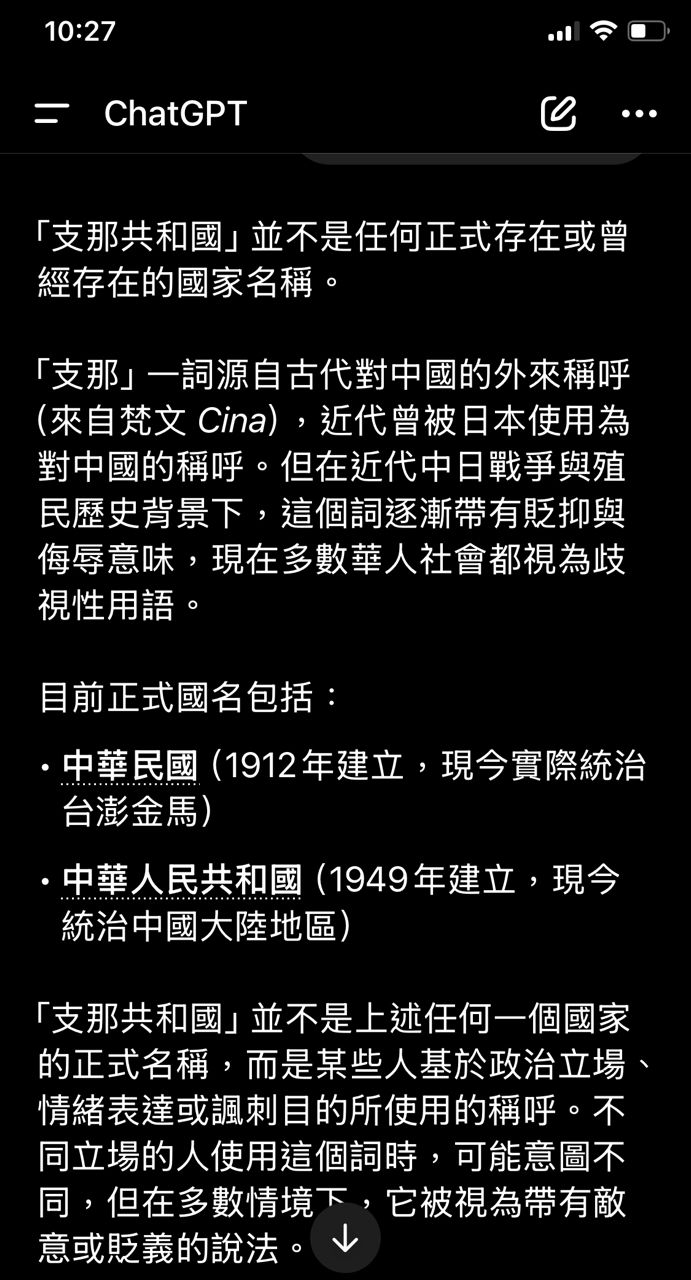Start a new chat with the compose icon
The height and width of the screenshot is (1280, 691).
click(x=559, y=113)
